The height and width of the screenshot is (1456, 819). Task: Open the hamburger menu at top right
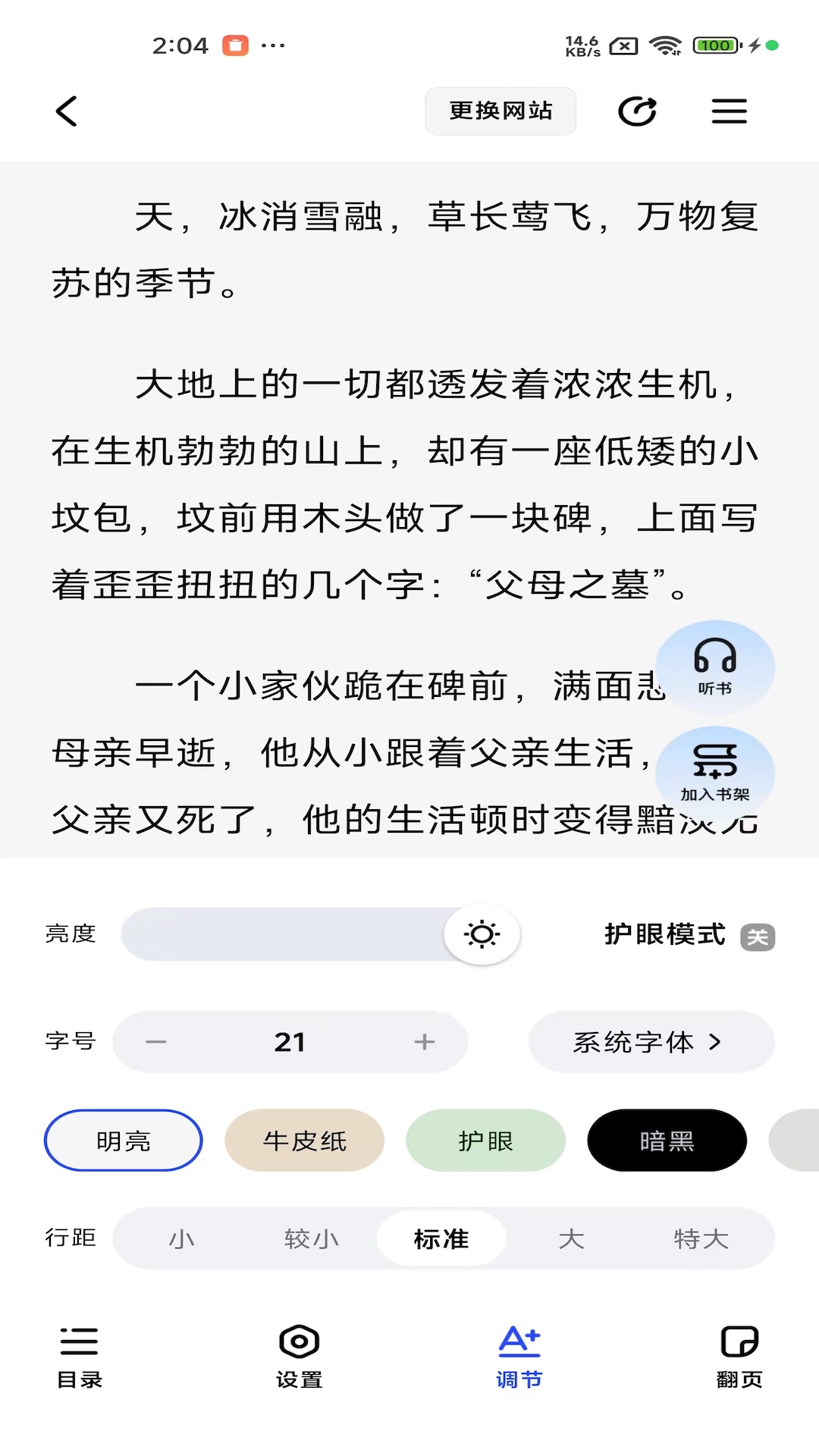(x=729, y=111)
